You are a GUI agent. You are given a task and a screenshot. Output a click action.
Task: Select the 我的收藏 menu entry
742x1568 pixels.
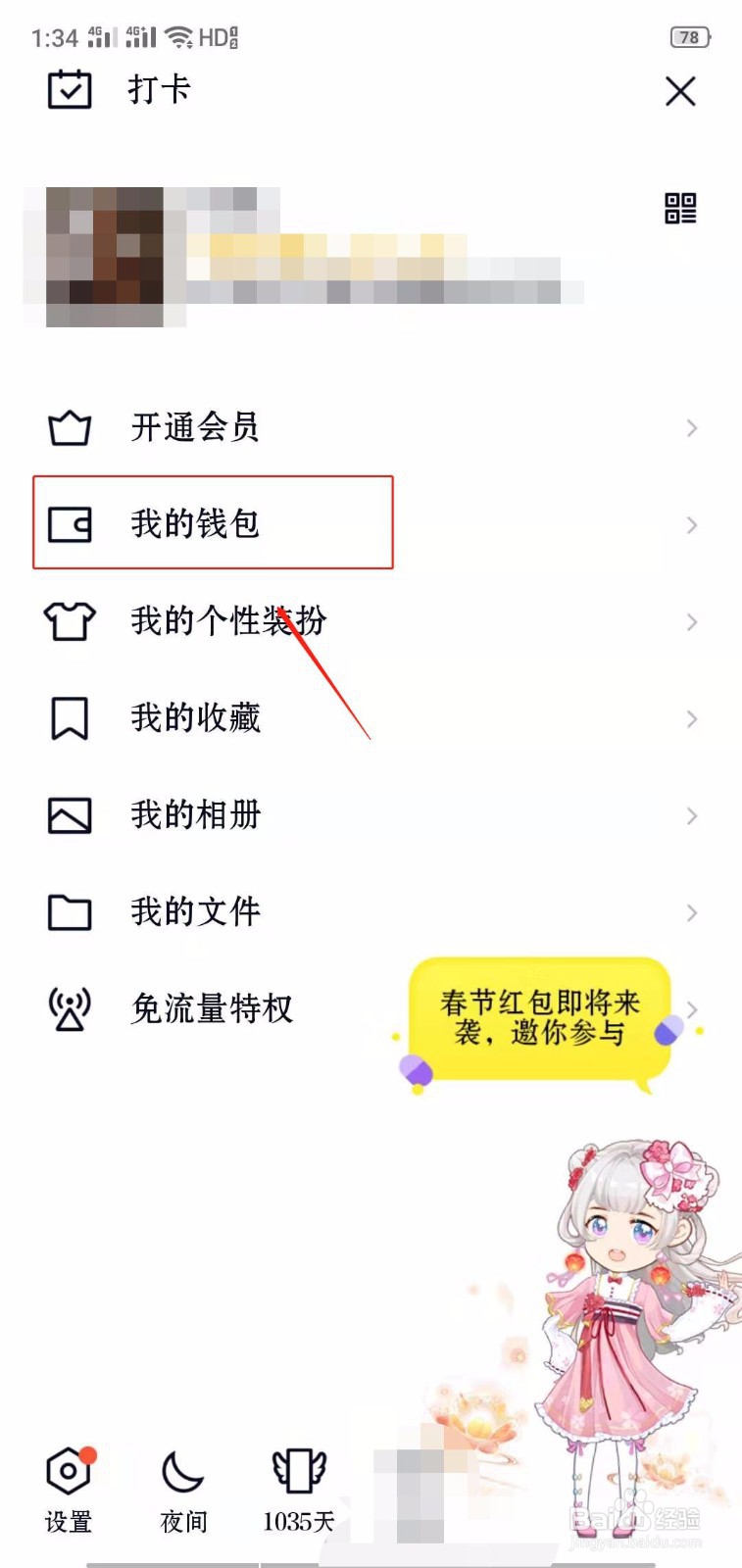click(x=196, y=718)
